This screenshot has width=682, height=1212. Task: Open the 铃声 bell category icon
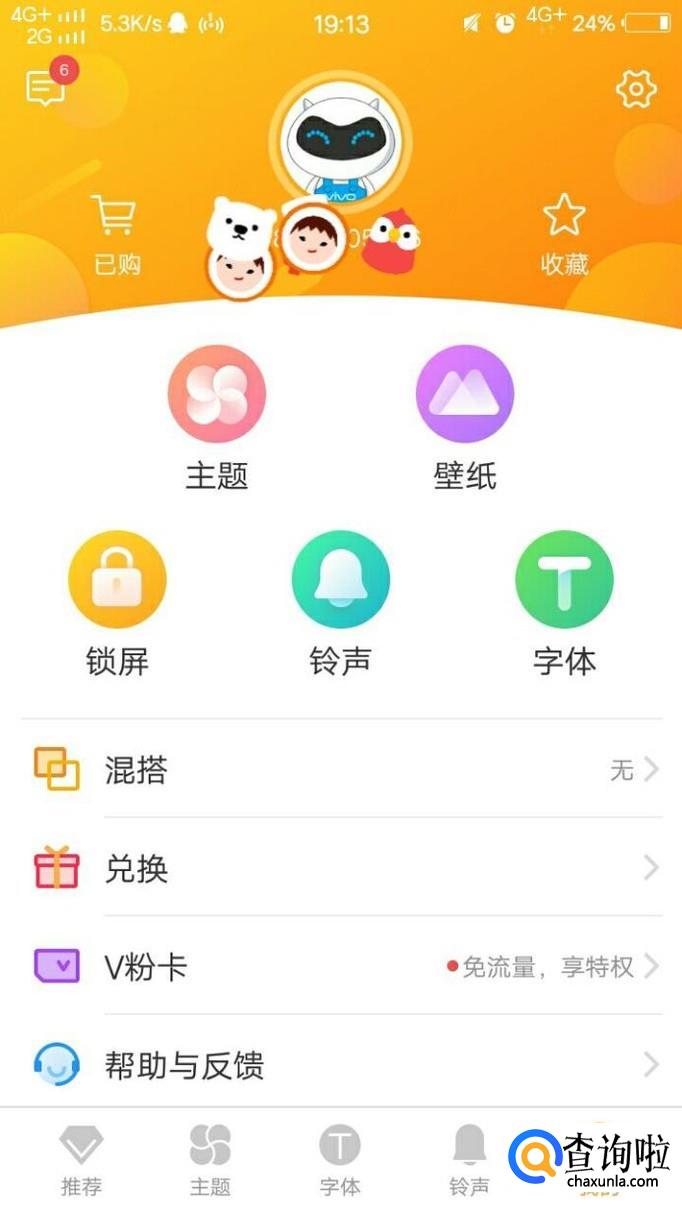pos(341,580)
